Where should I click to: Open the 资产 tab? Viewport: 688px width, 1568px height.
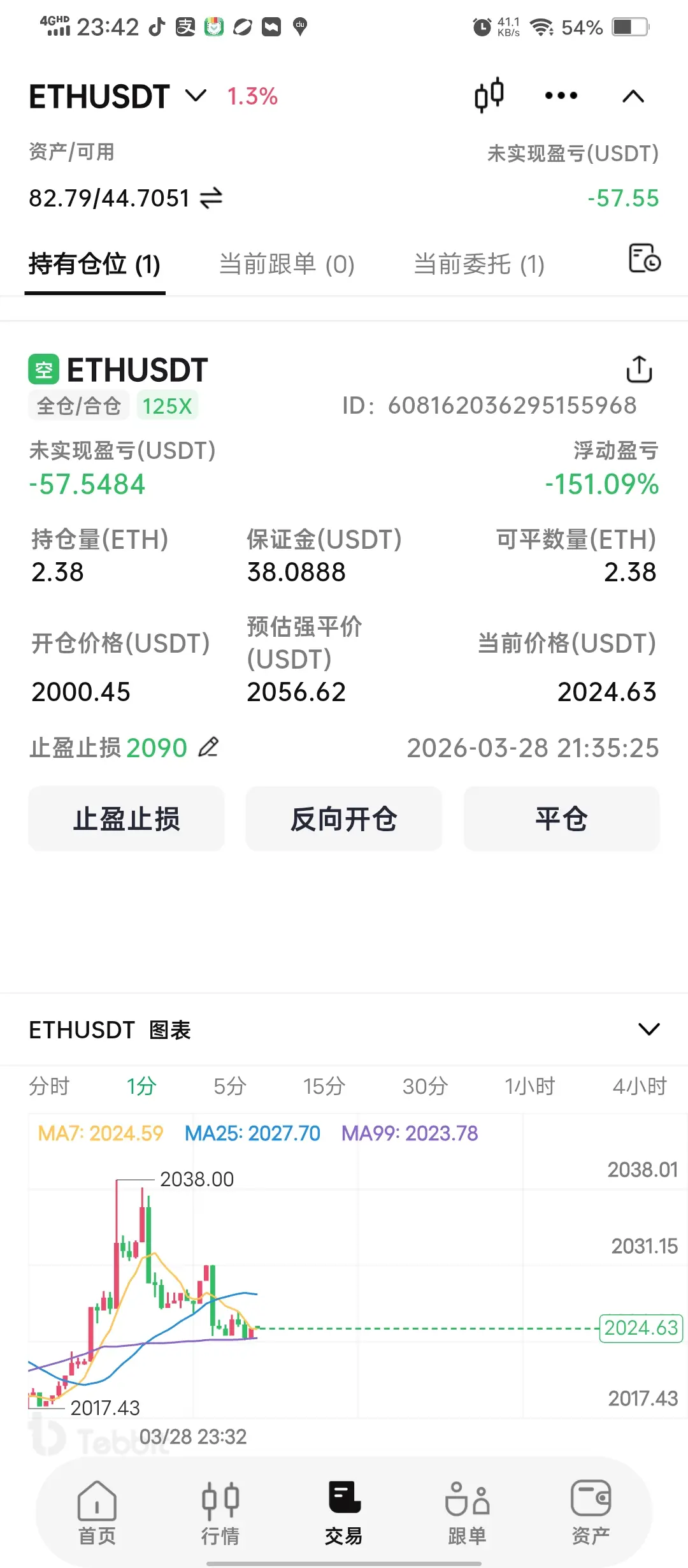[591, 1512]
